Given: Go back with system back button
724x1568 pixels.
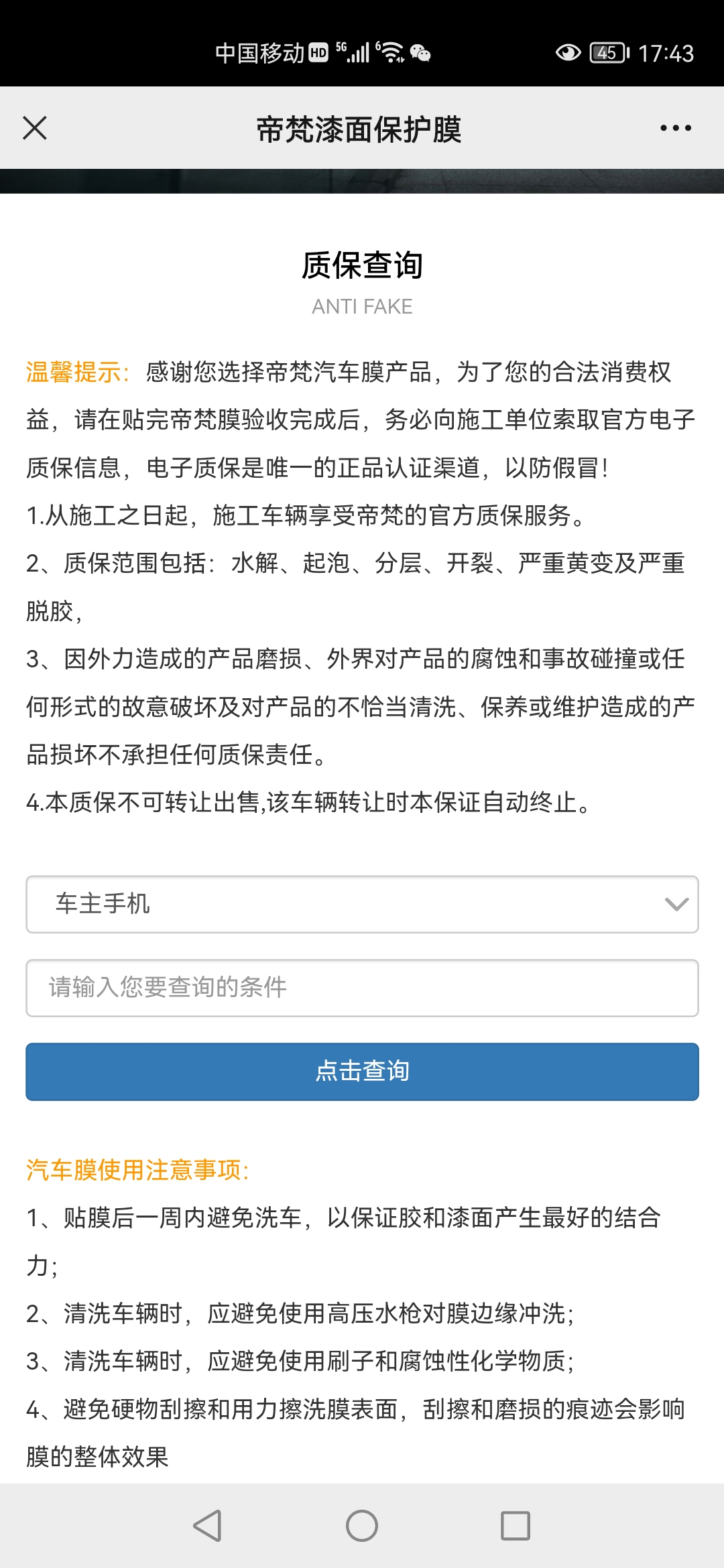Looking at the screenshot, I should (207, 1526).
